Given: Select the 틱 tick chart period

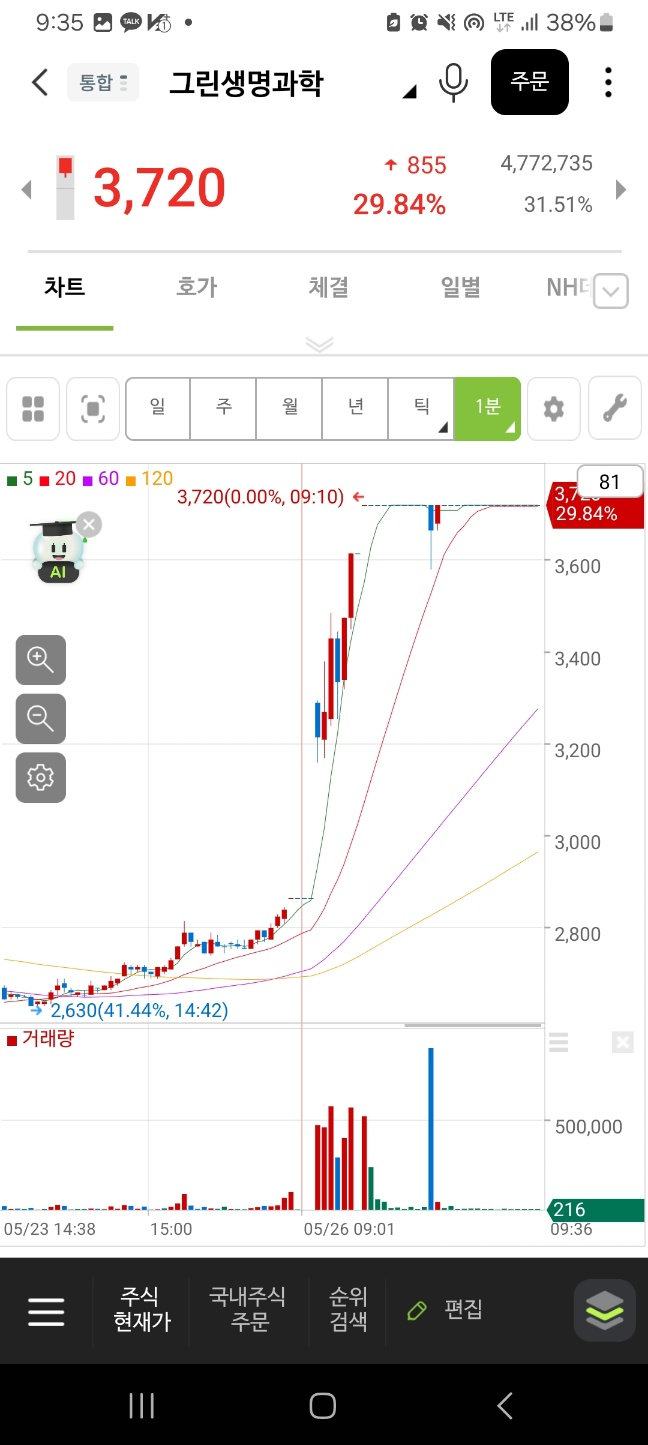Looking at the screenshot, I should (421, 408).
